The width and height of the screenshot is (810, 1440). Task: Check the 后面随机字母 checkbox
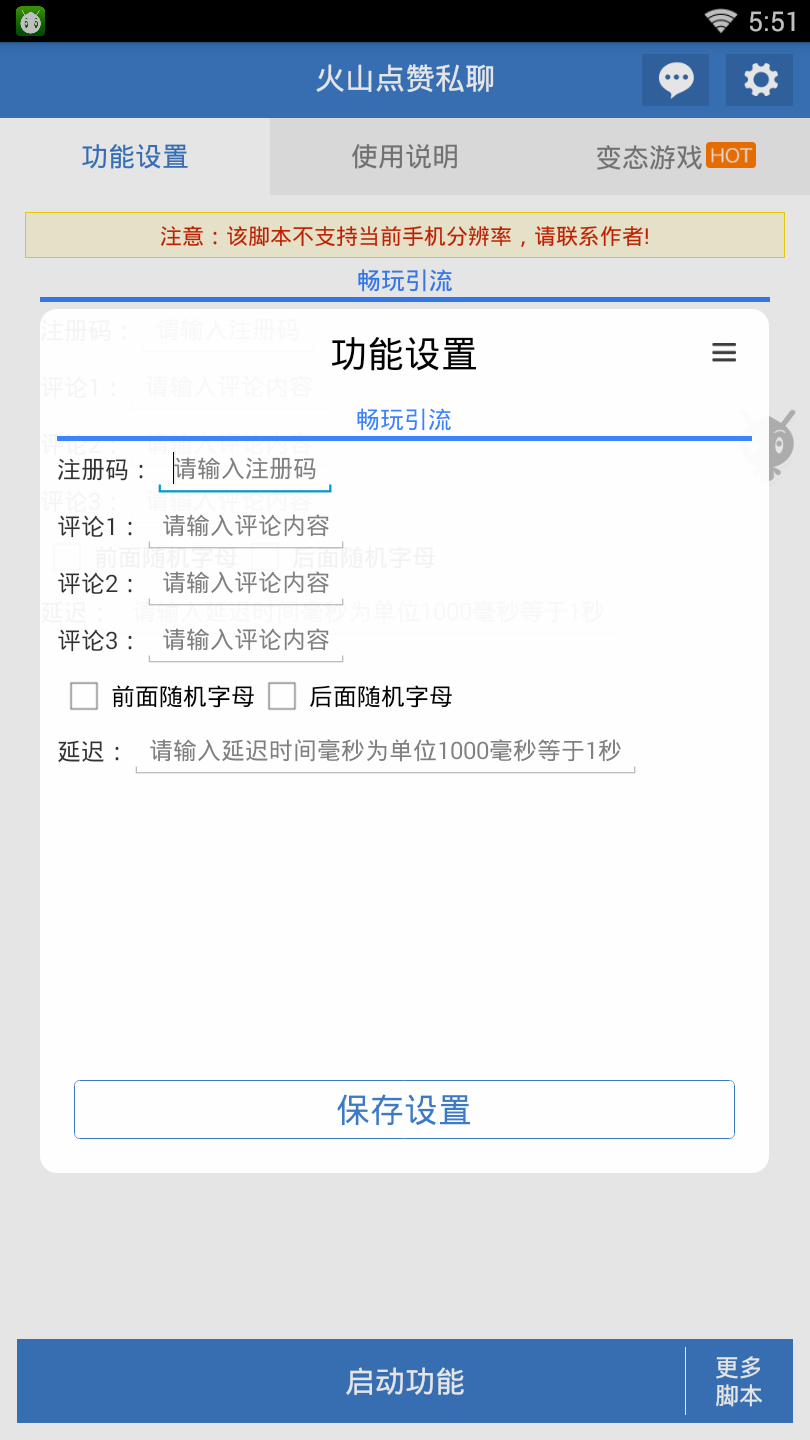coord(283,696)
